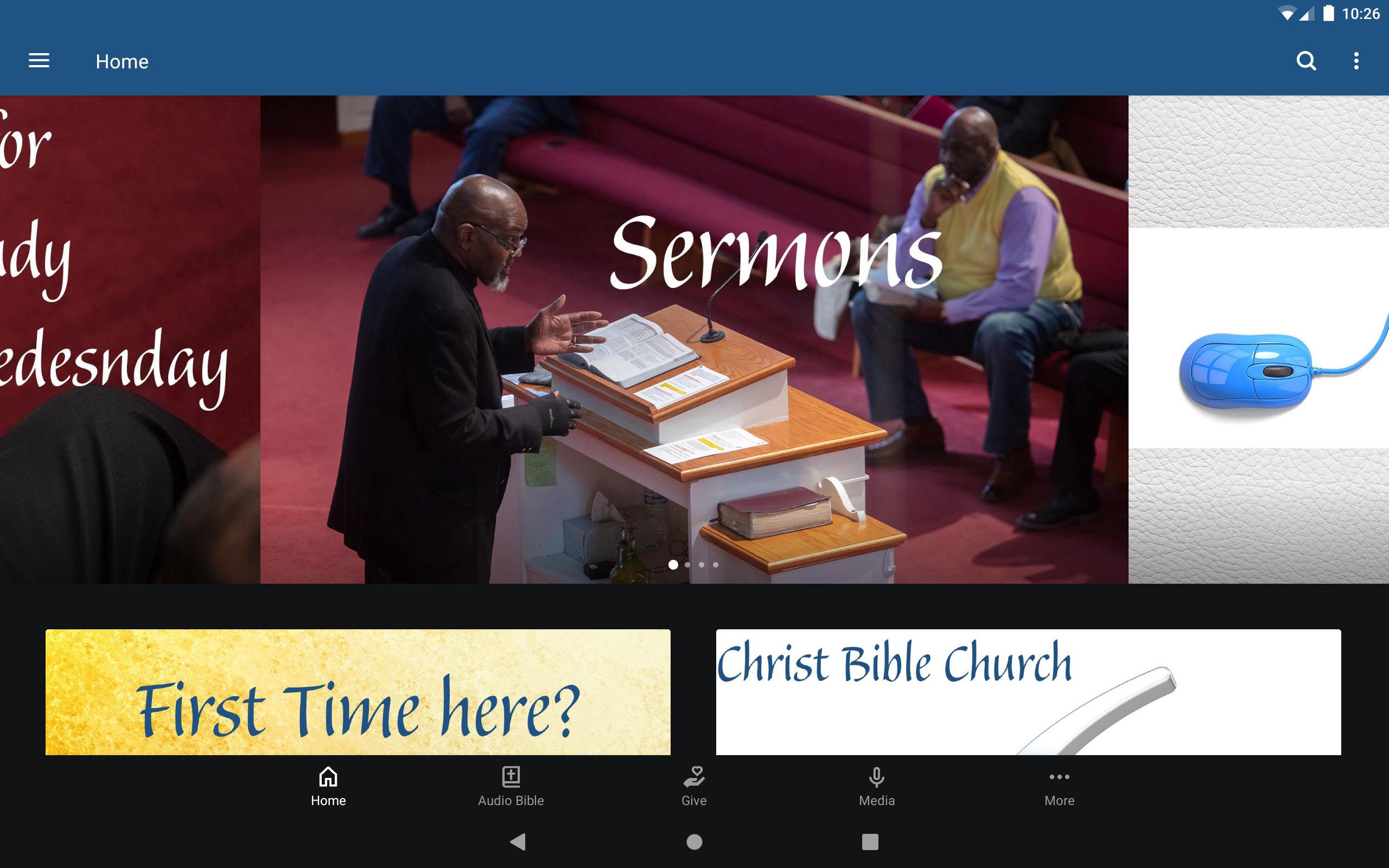Open the Sermons banner

coord(694,339)
